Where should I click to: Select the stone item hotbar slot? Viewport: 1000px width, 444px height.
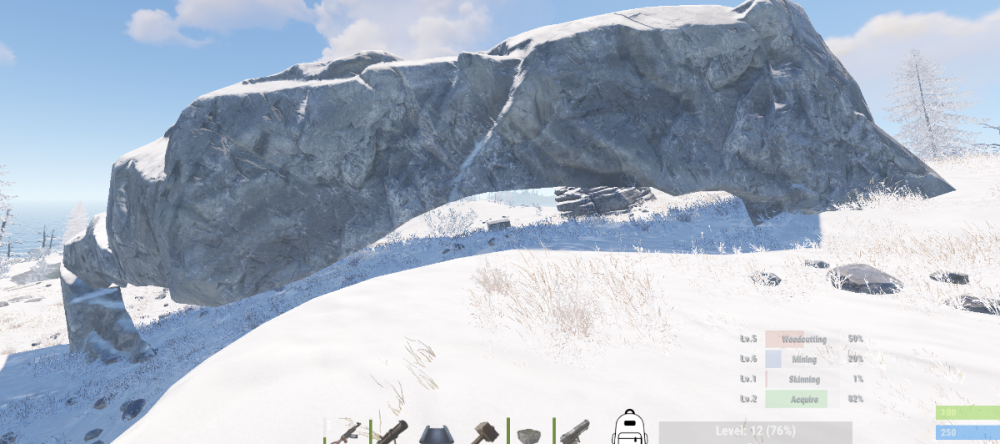tap(529, 435)
